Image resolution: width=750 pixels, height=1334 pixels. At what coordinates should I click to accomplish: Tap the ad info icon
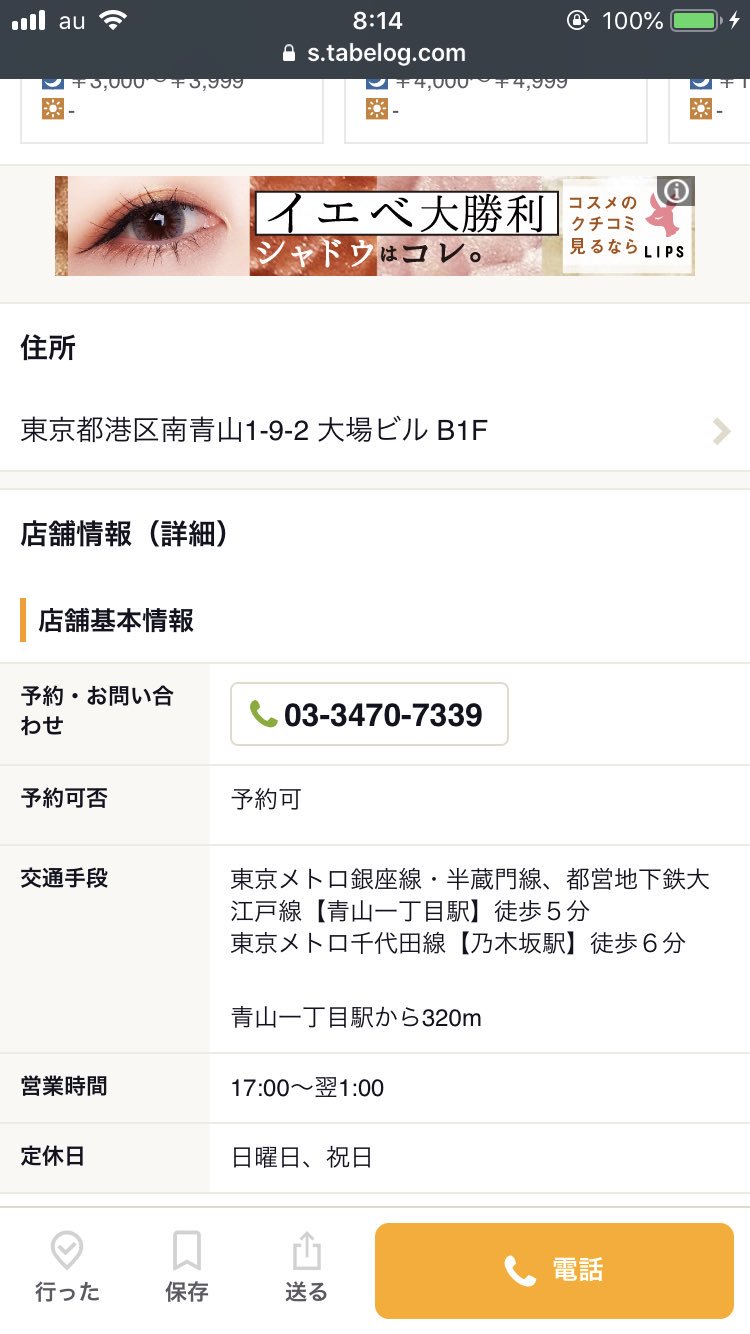(x=677, y=191)
